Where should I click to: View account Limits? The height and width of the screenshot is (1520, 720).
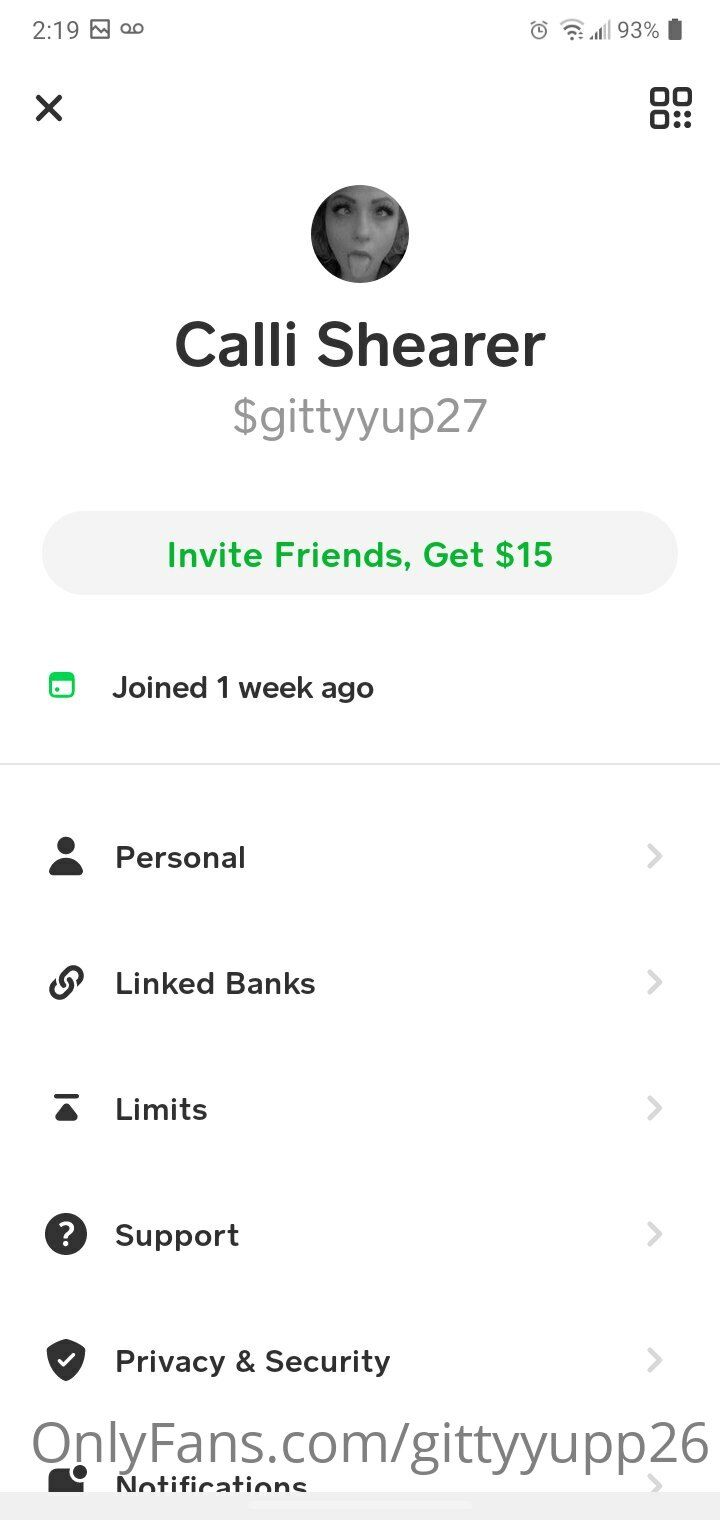click(358, 1109)
